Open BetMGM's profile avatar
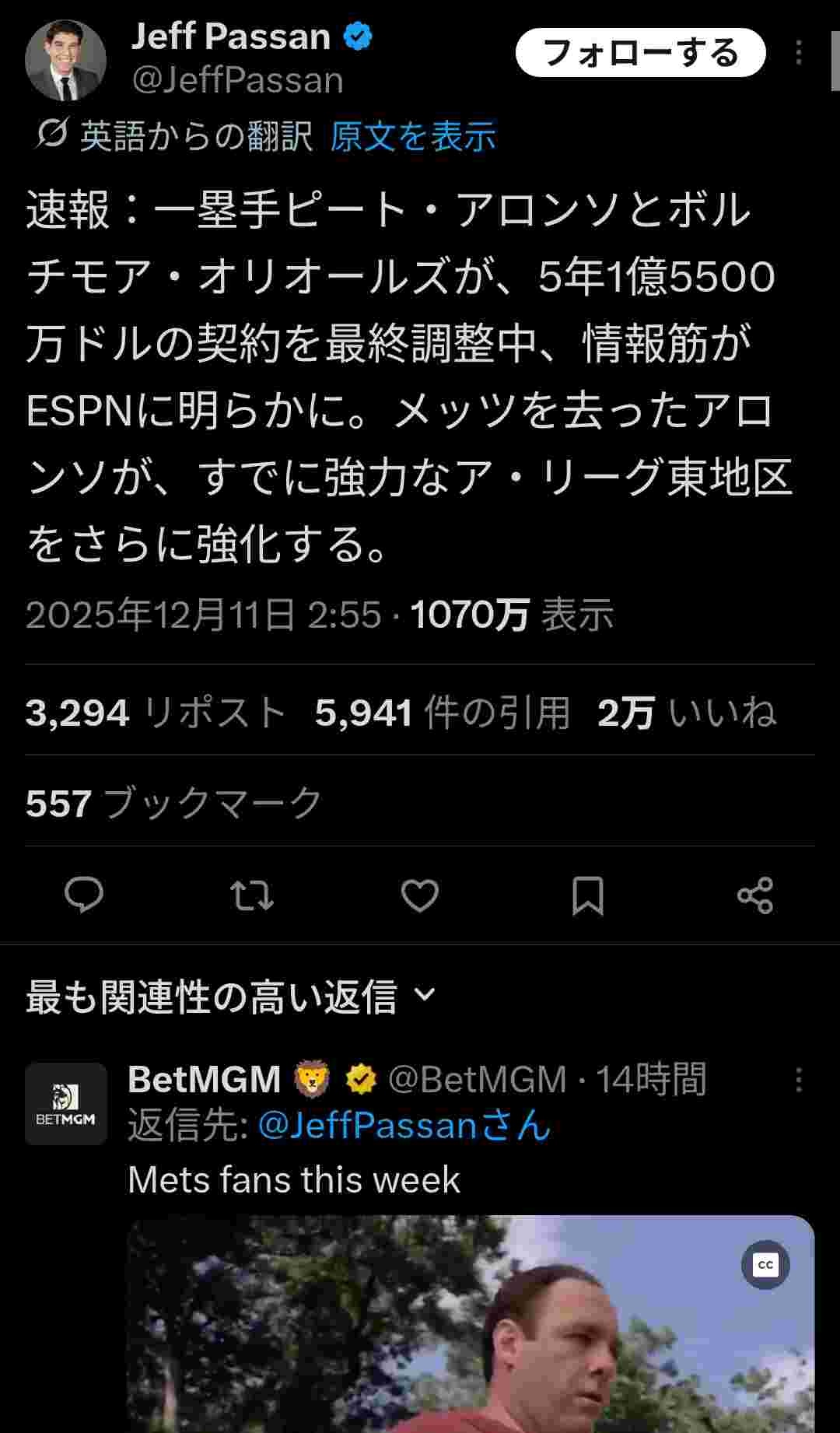Viewport: 840px width, 1433px height. [x=66, y=1103]
